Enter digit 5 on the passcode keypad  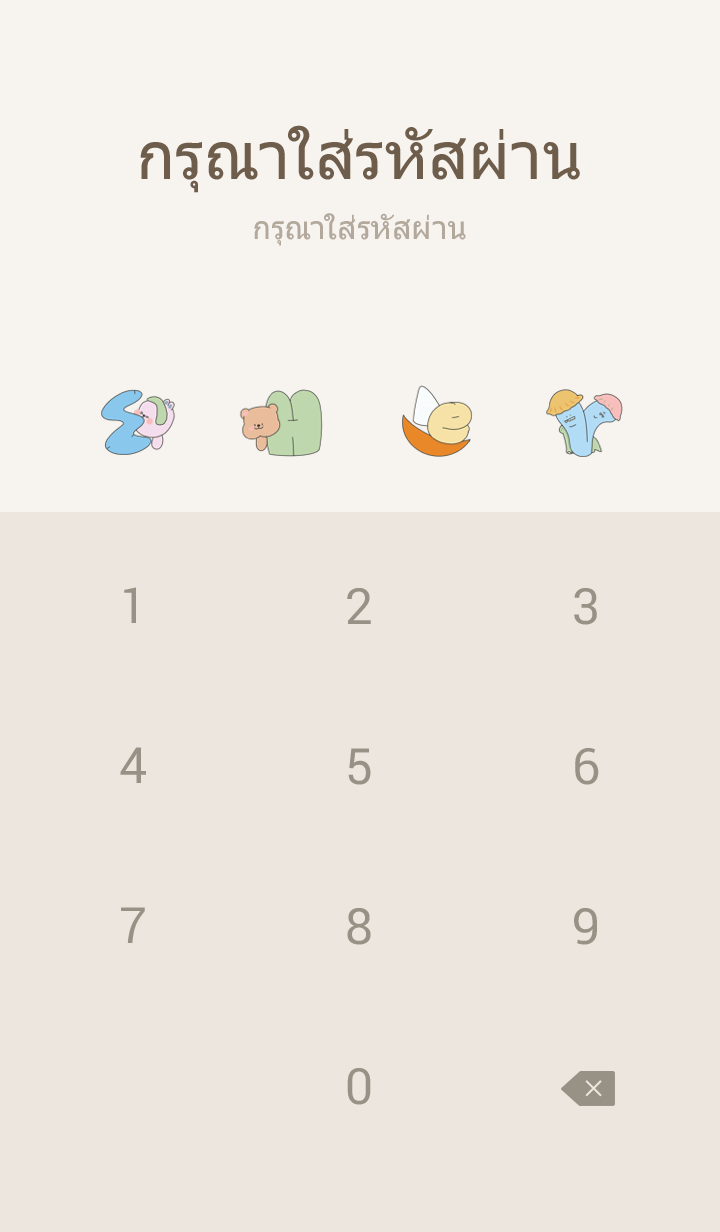click(x=359, y=767)
